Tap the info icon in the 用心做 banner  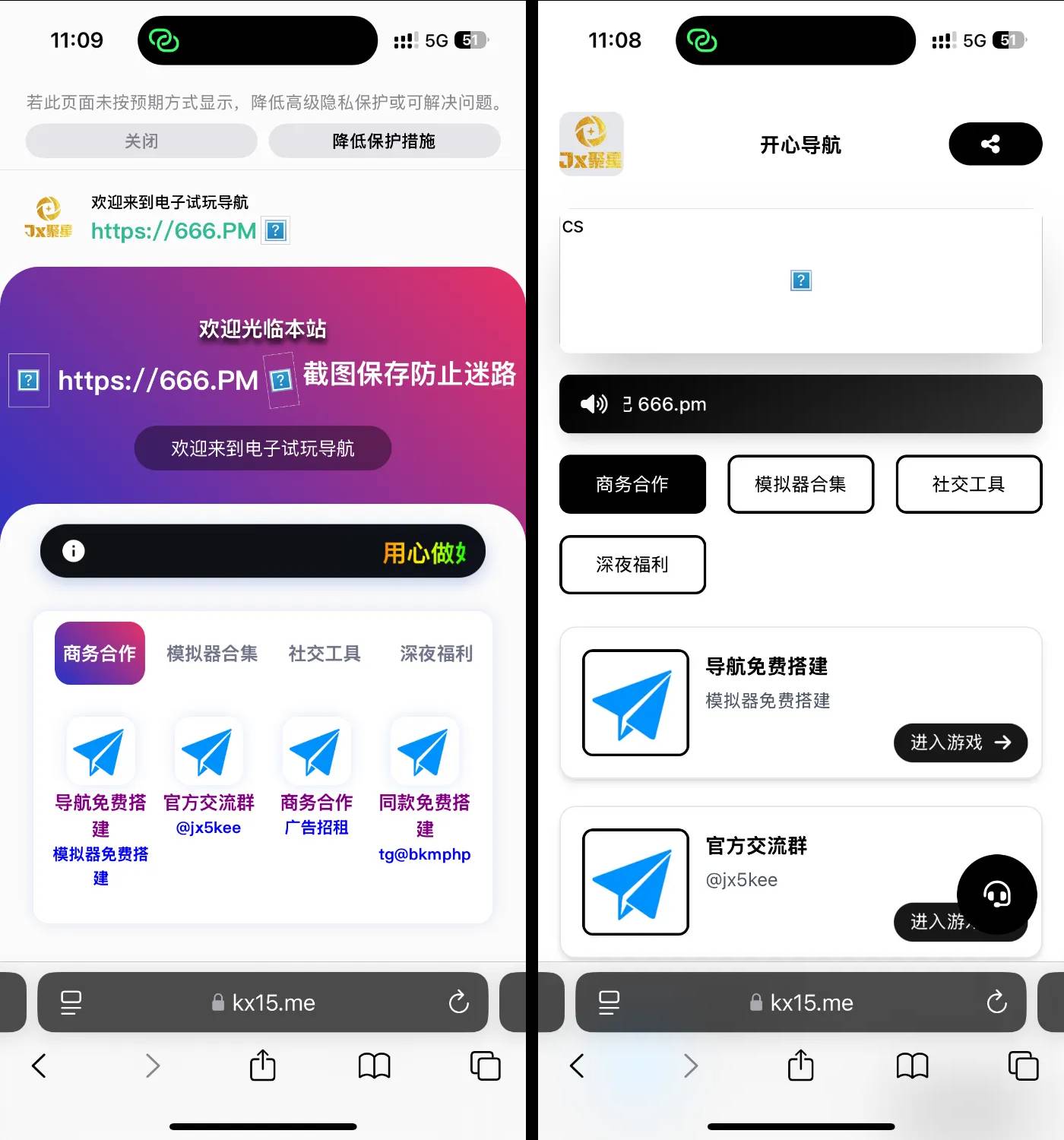coord(74,551)
